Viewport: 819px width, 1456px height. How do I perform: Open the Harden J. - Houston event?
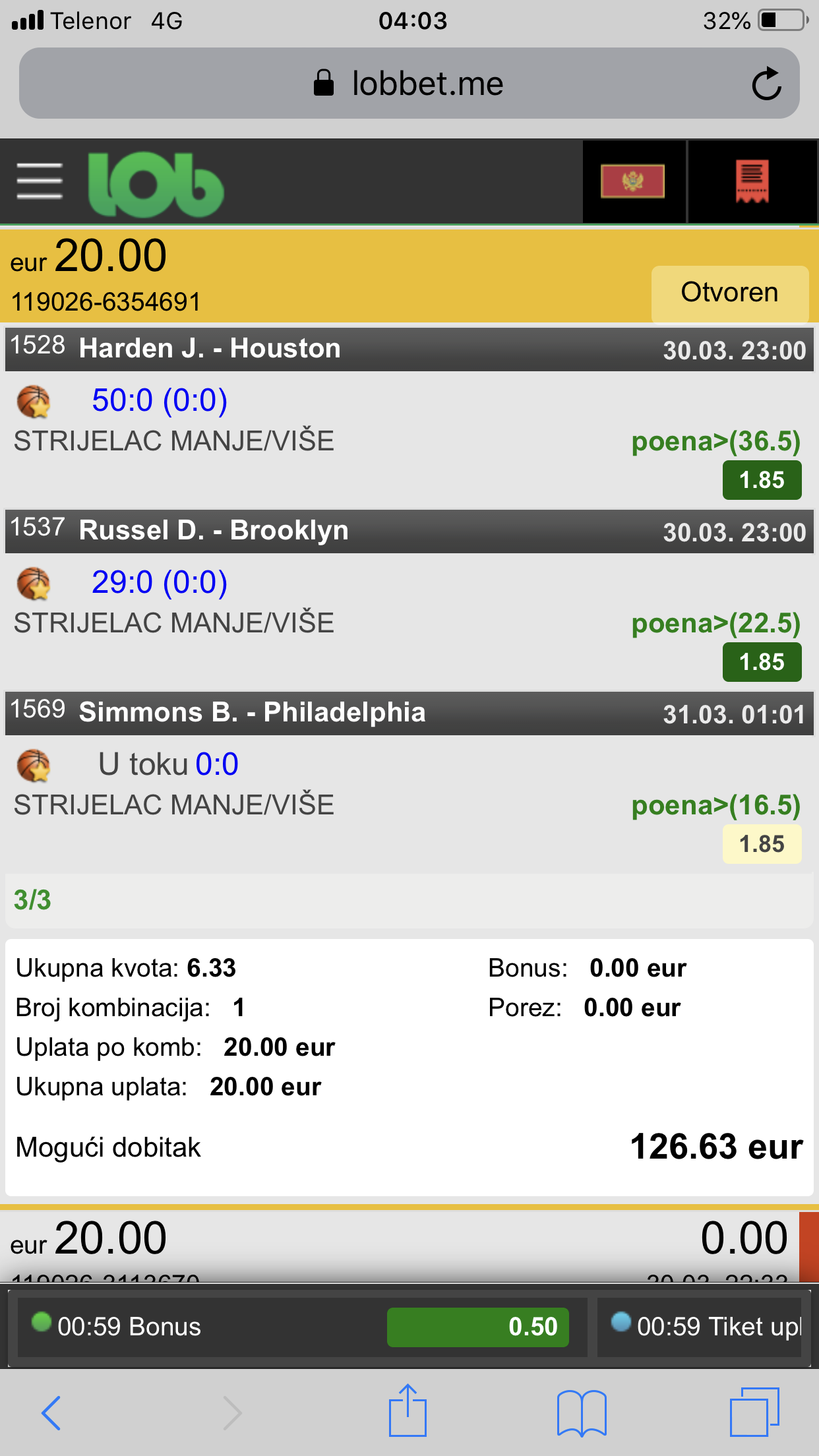[409, 349]
